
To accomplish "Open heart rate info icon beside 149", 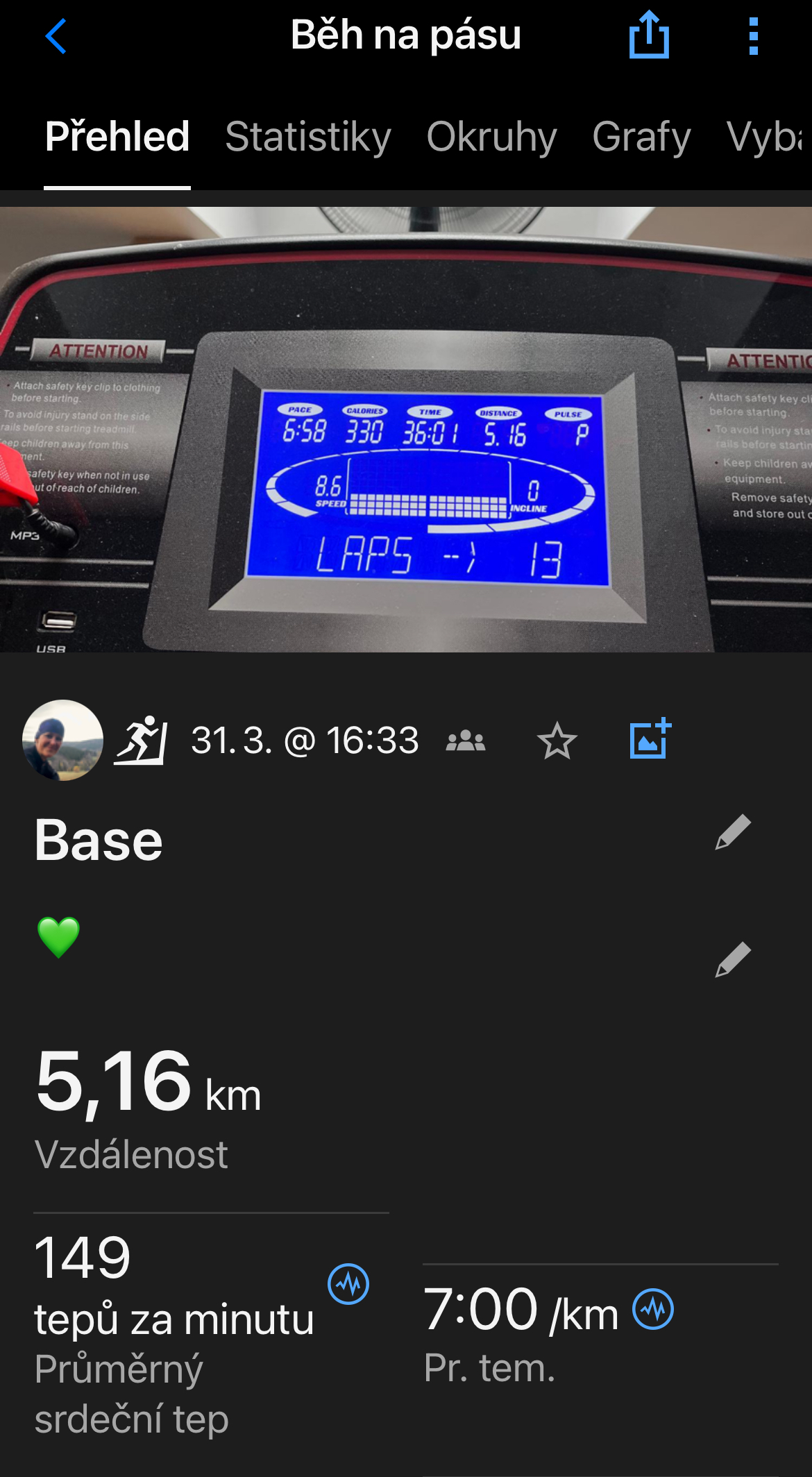I will [348, 1284].
